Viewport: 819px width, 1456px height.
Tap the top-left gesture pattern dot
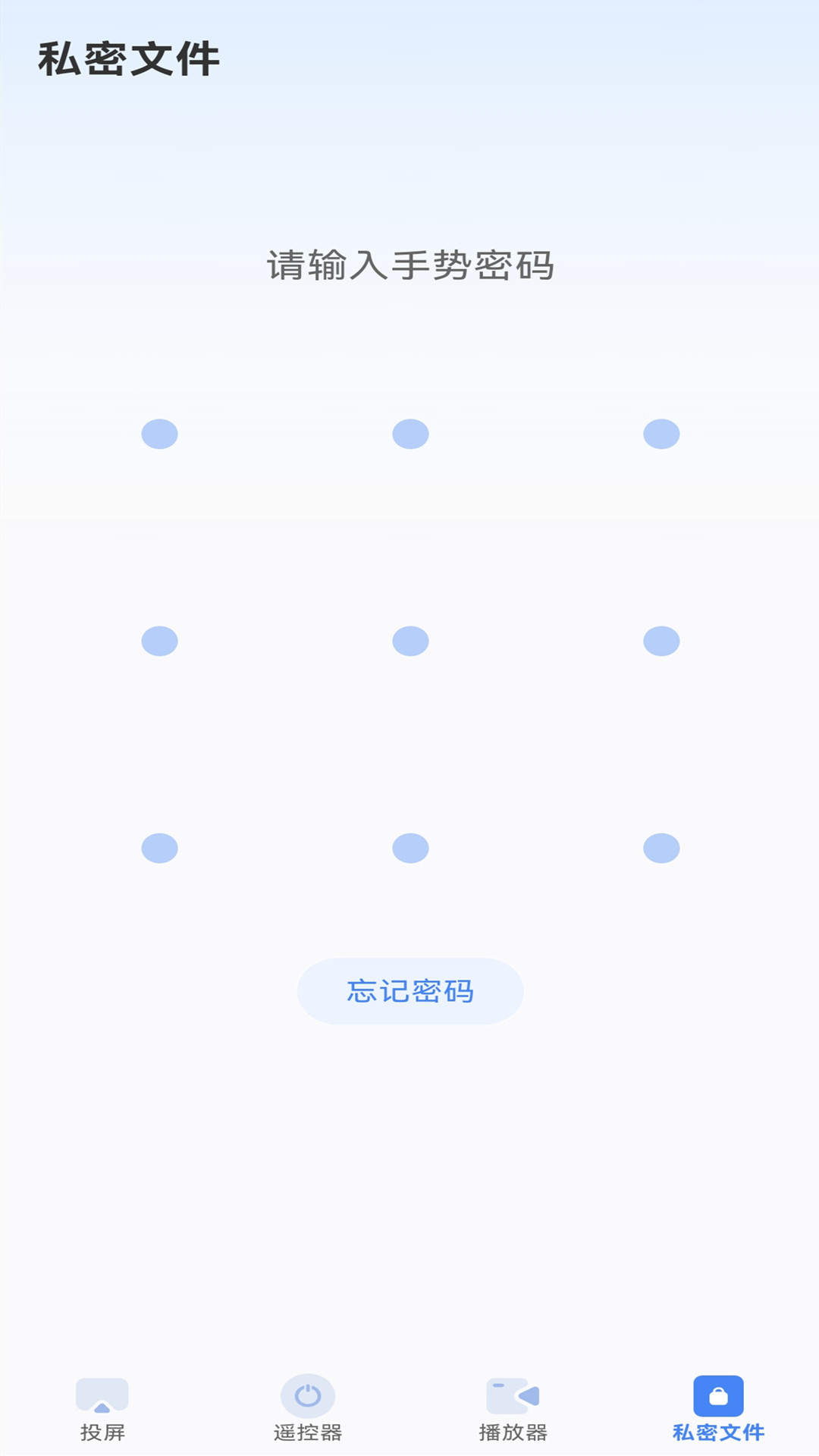click(x=160, y=434)
